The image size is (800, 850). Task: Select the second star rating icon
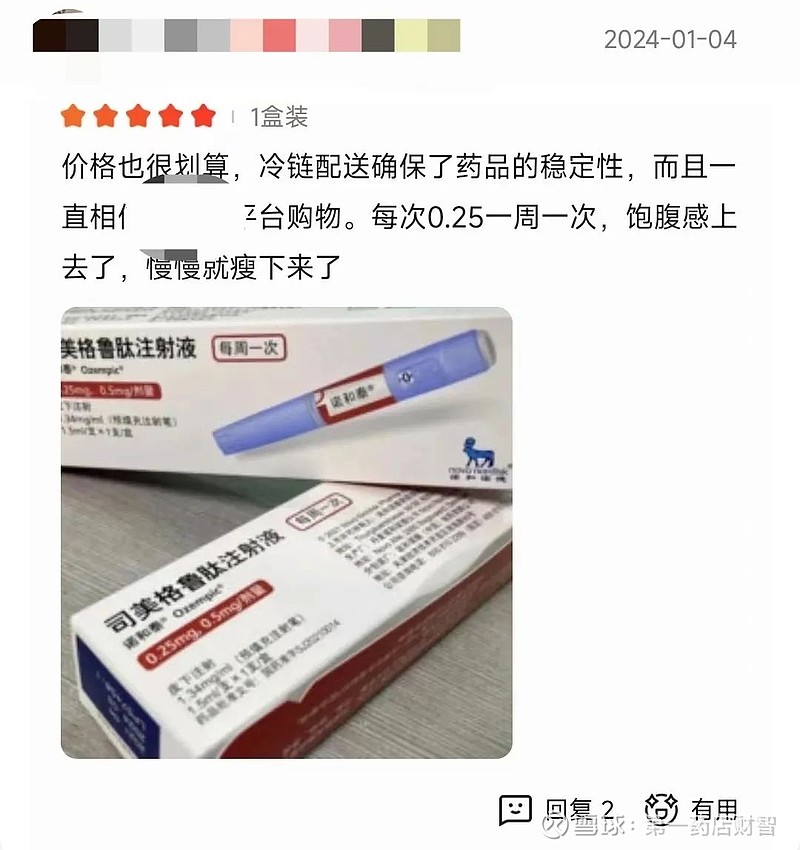point(103,116)
